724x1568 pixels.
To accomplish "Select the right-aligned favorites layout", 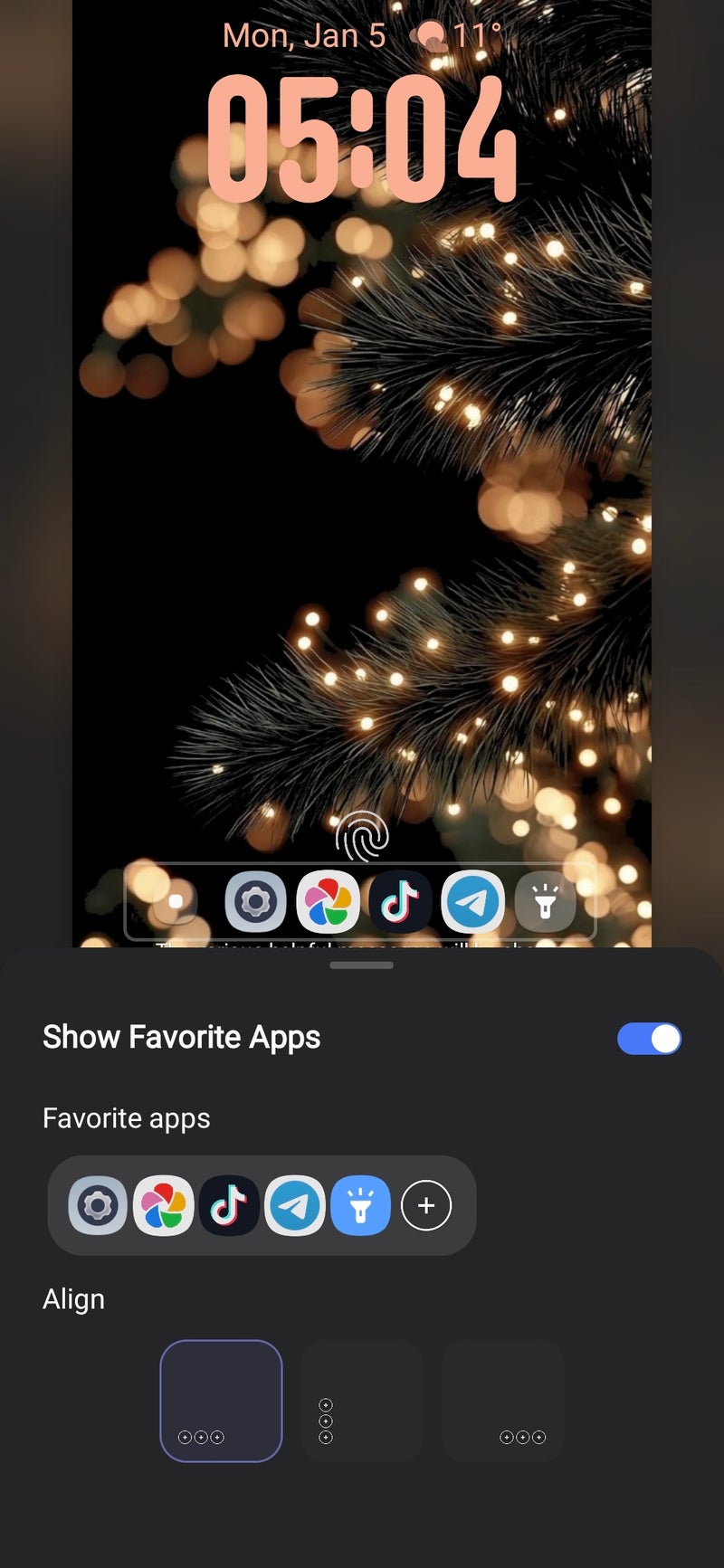I will [x=503, y=1401].
